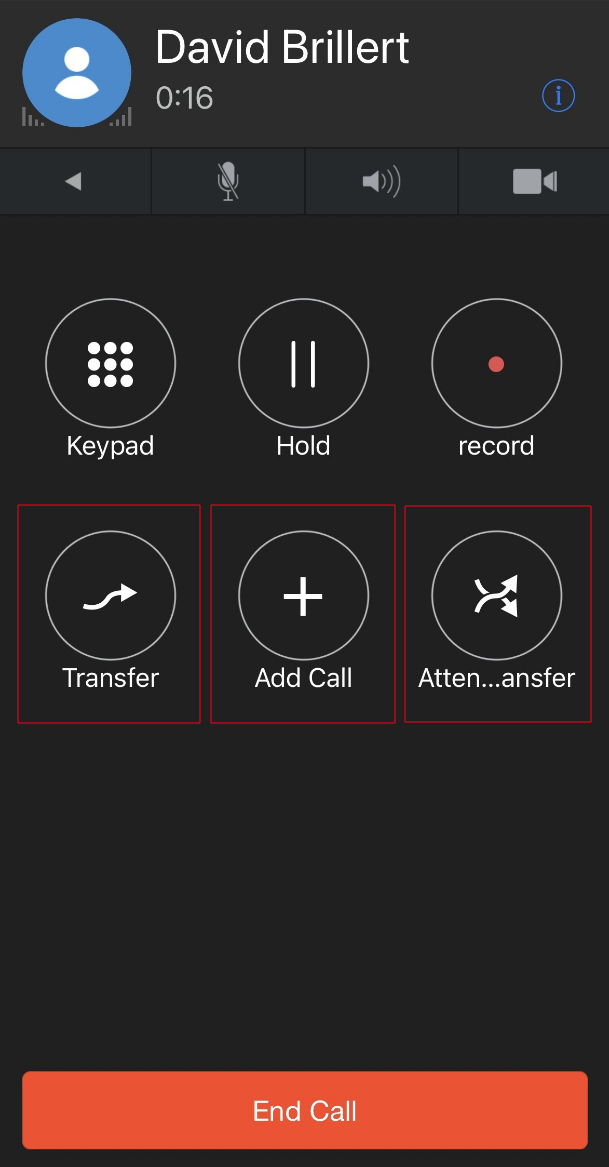Start video with the camera icon
Image resolution: width=609 pixels, height=1167 pixels.
(535, 181)
